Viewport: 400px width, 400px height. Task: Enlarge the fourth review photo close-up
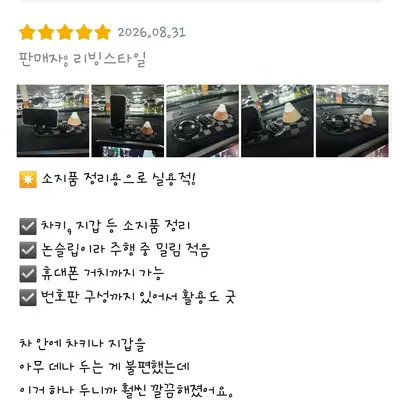click(277, 121)
